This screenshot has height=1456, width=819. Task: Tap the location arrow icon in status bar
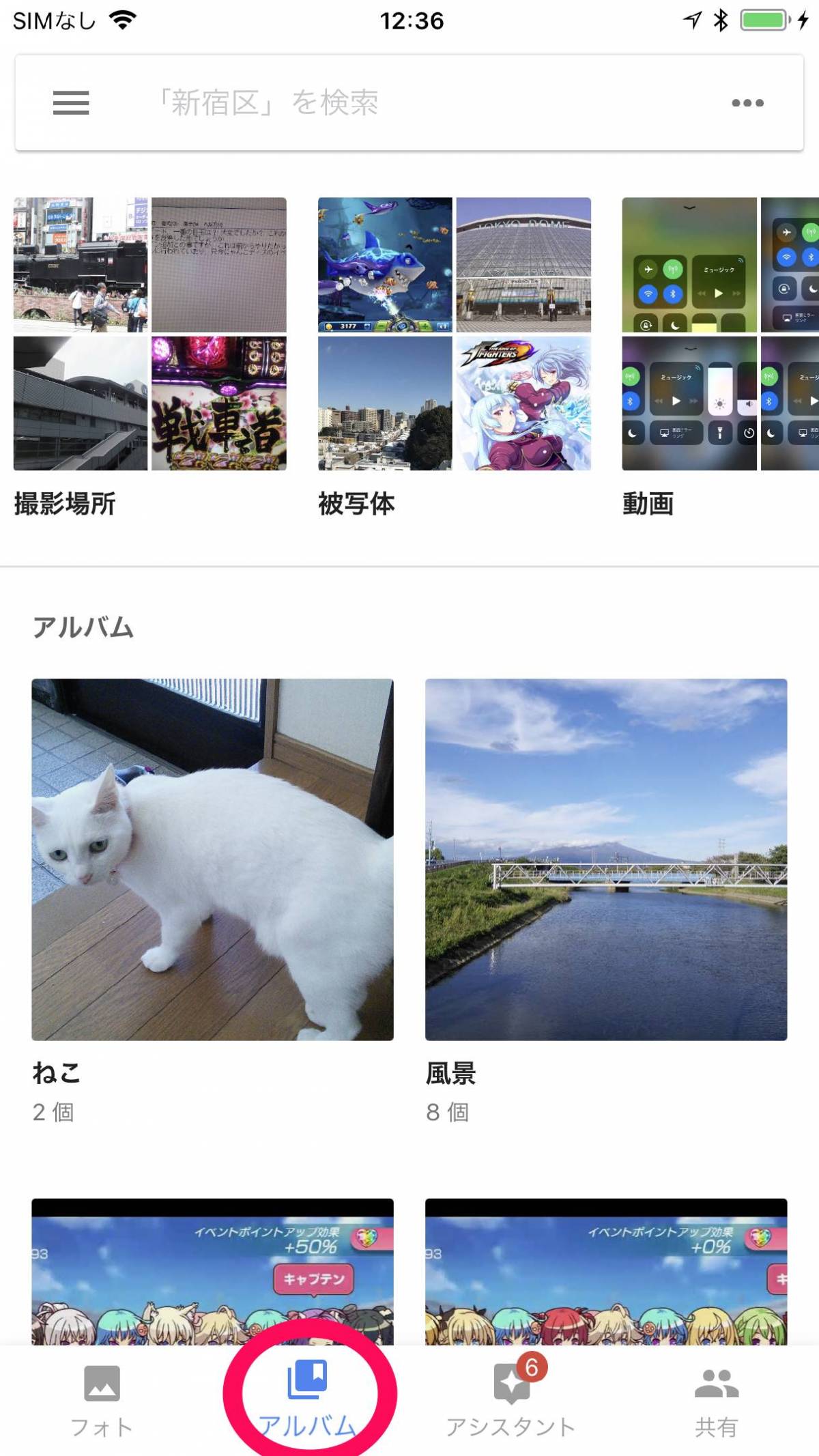pyautogui.click(x=692, y=19)
